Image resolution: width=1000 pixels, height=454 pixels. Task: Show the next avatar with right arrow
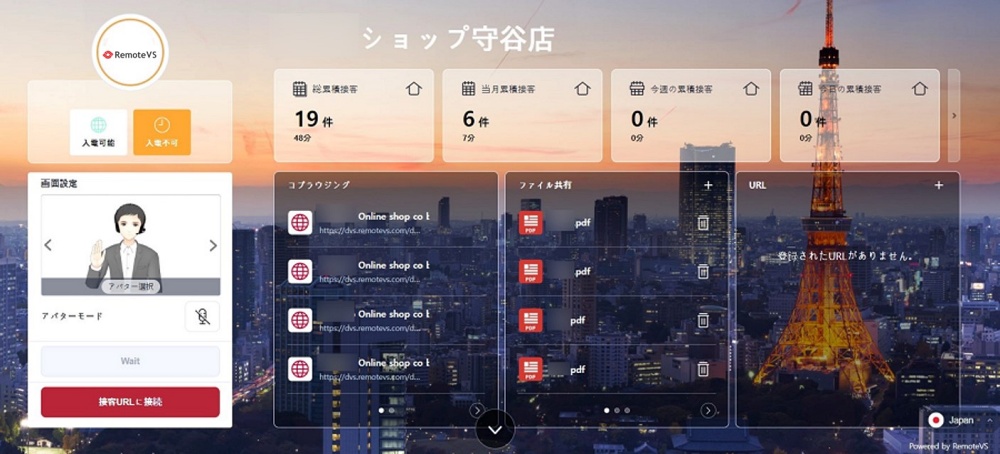[212, 245]
